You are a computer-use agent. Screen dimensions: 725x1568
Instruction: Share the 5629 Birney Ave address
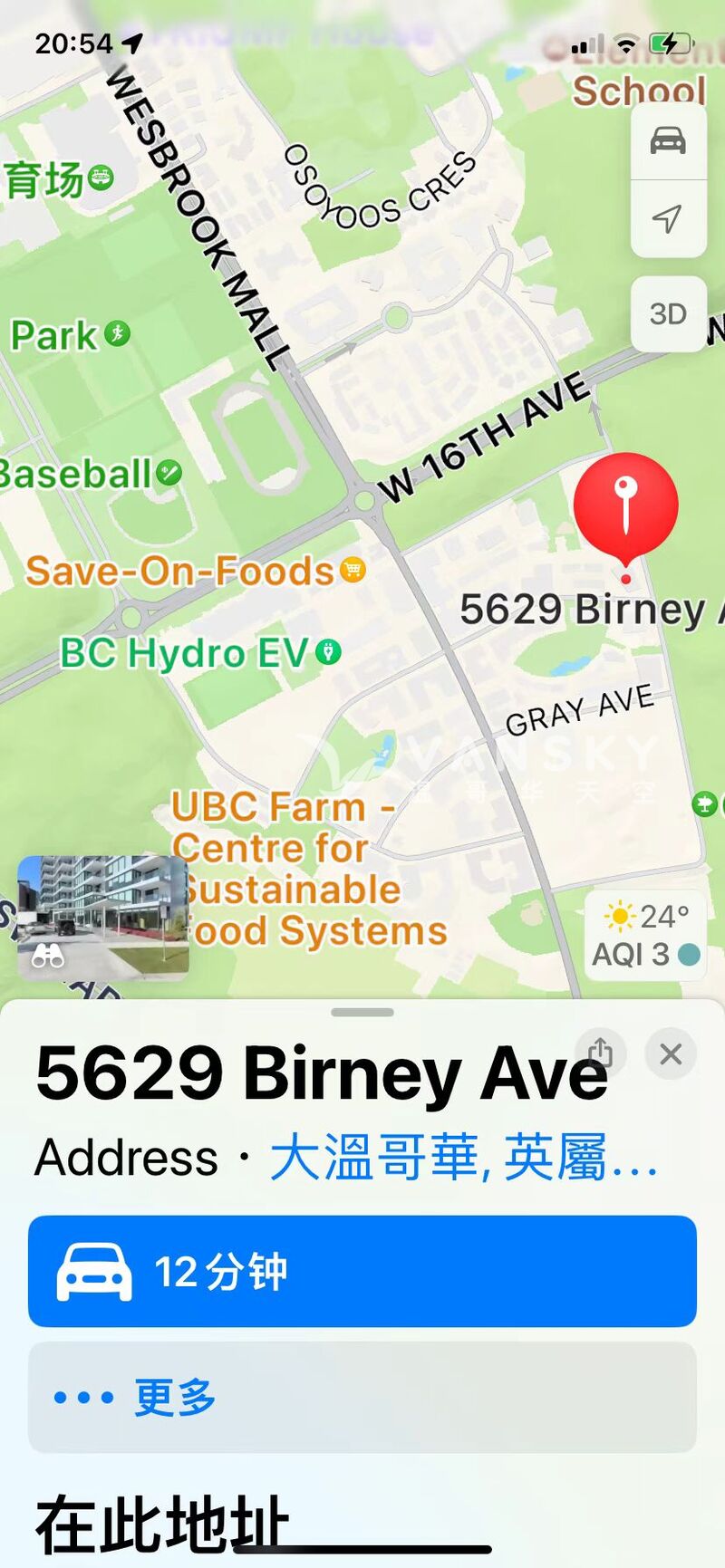[600, 1053]
